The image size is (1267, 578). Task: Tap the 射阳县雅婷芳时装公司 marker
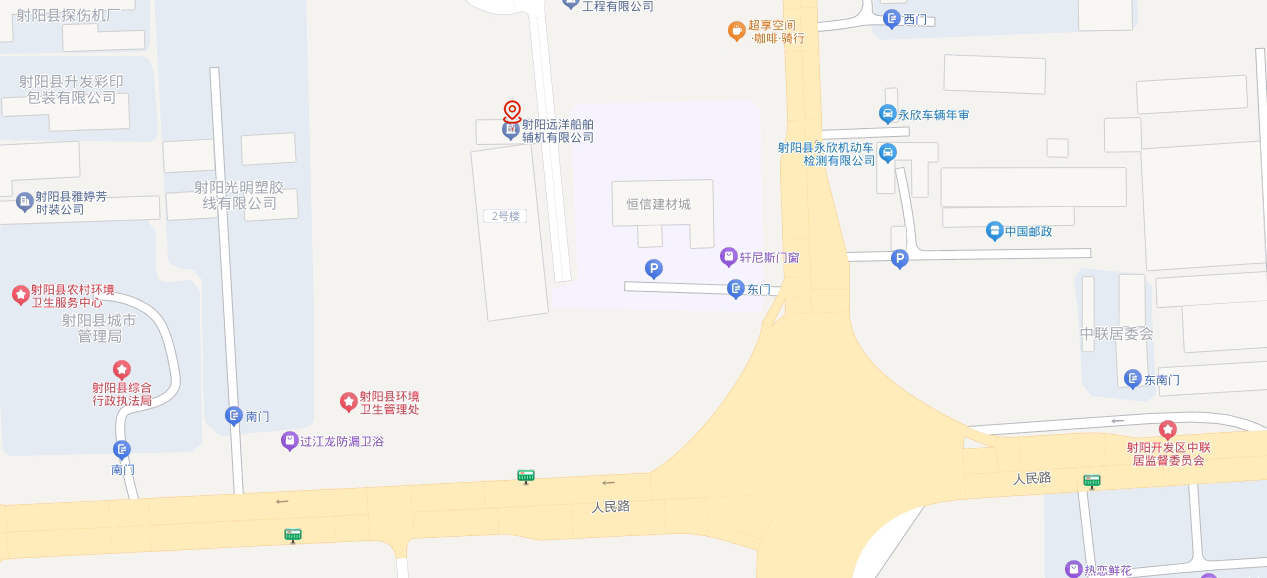25,202
